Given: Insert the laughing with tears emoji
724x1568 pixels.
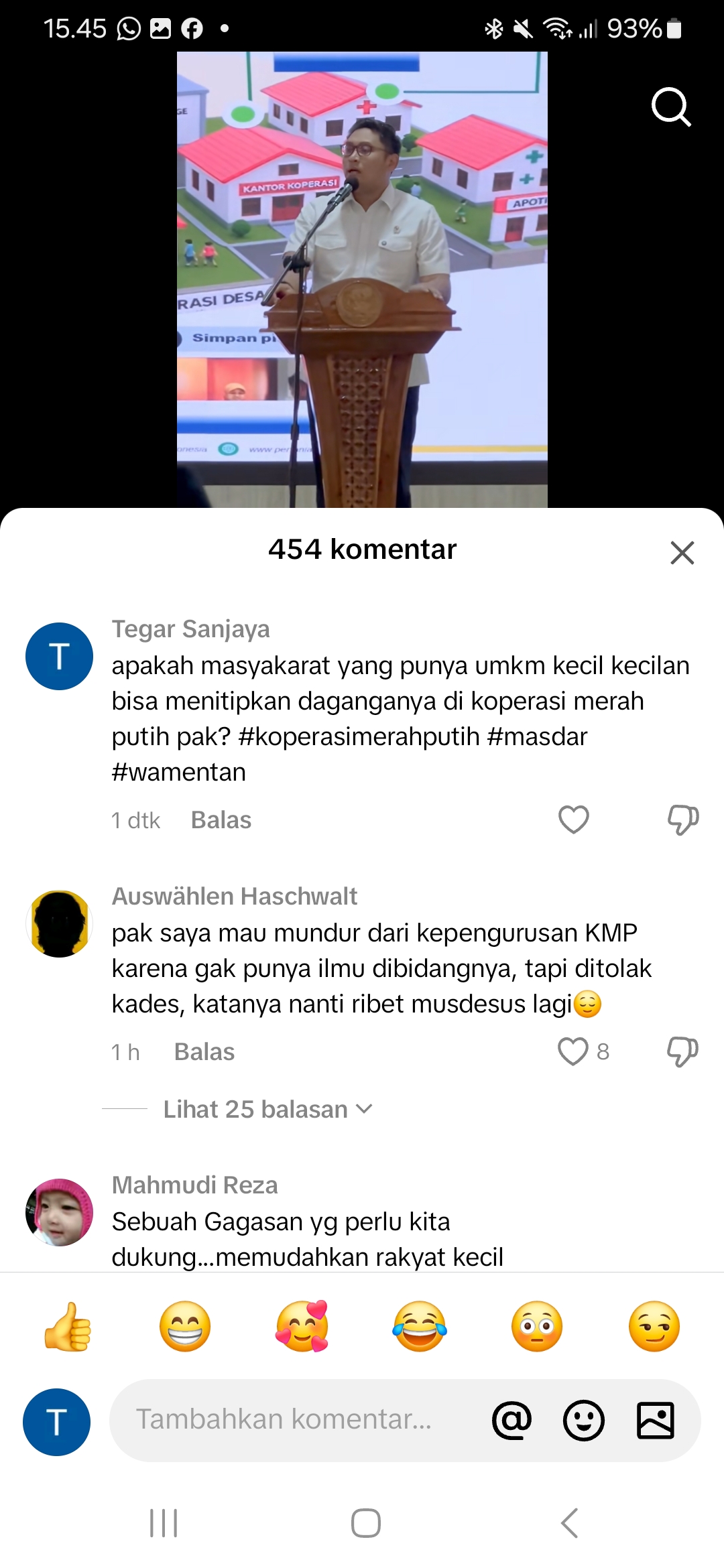Looking at the screenshot, I should click(x=420, y=1327).
